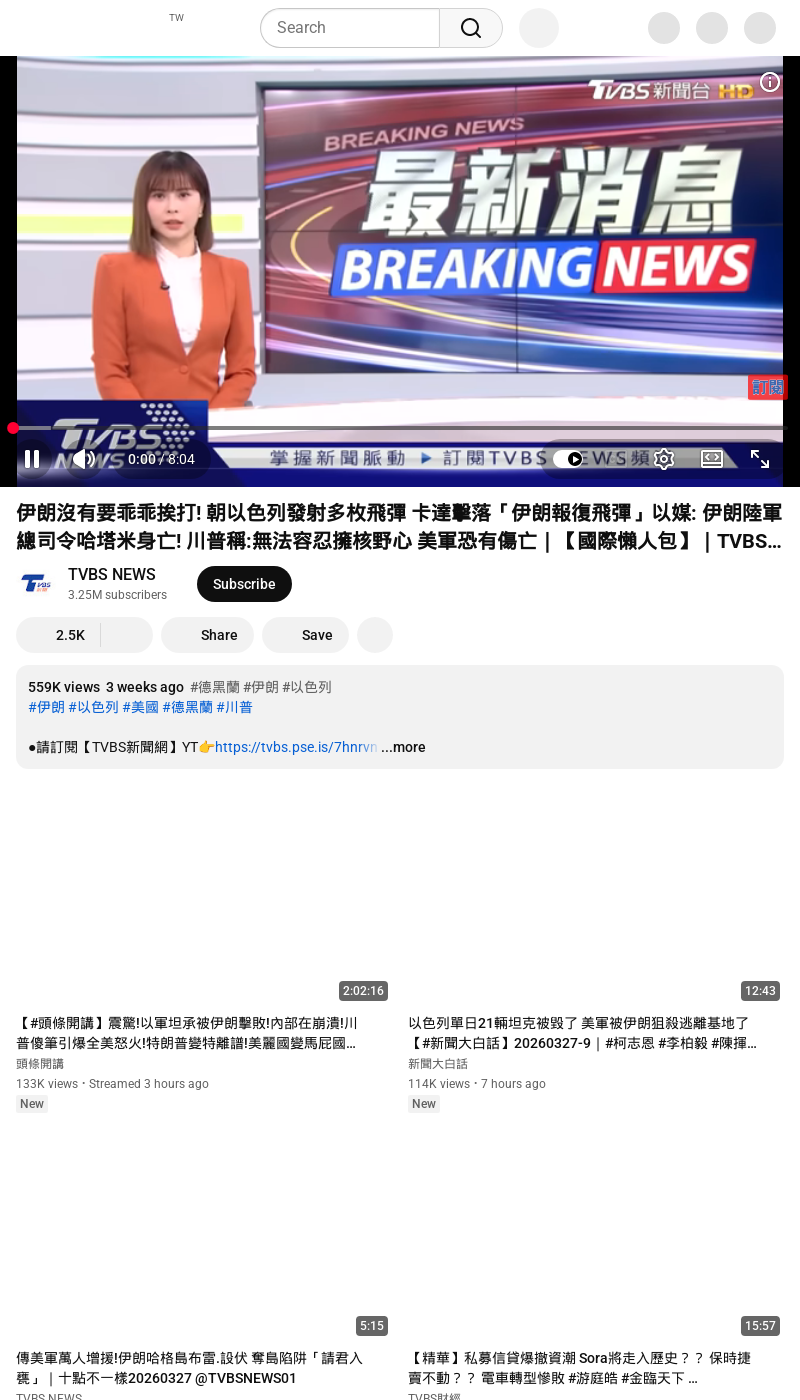Open the video info card icon
Viewport: 800px width, 1400px height.
770,82
